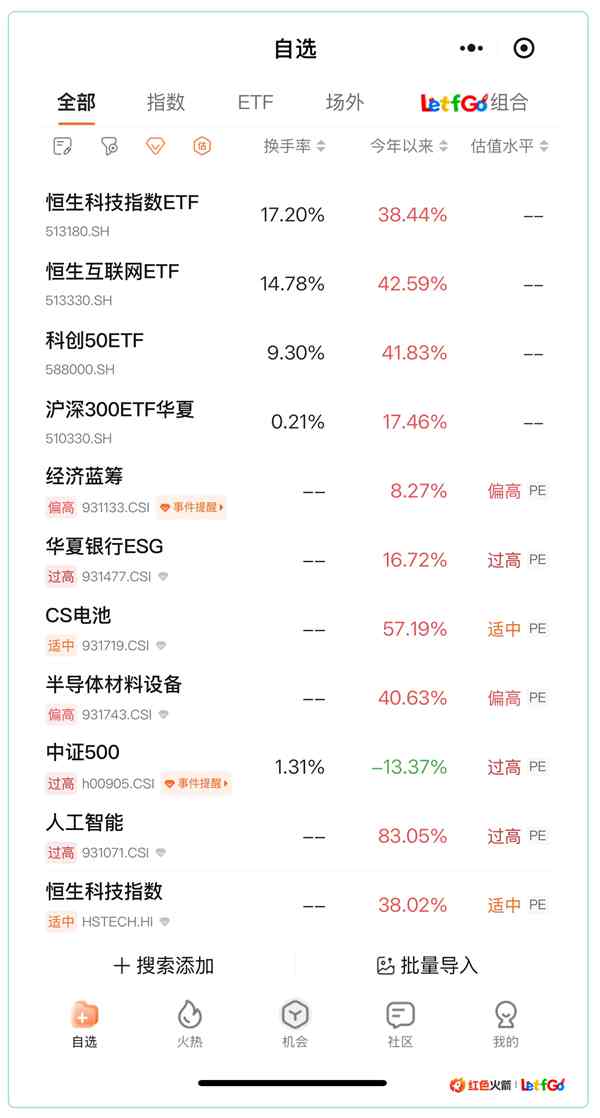This screenshot has height=1118, width=600.
Task: Sort the list by 换手率
Action: (x=294, y=146)
